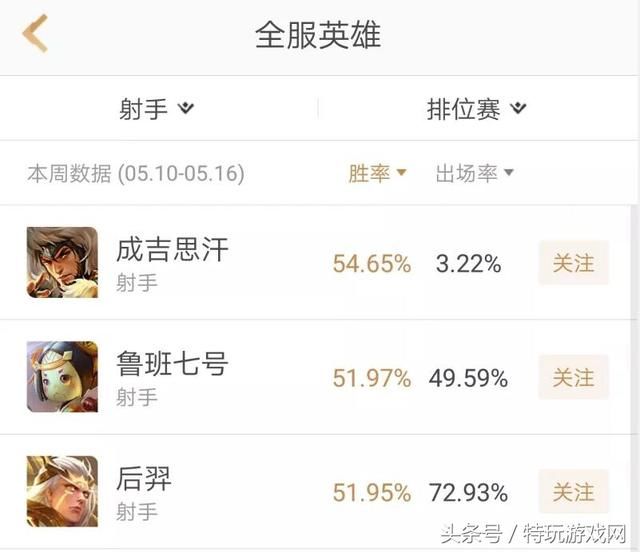This screenshot has width=640, height=552.
Task: Follow 成吉思汗 with the 关注 button
Action: 573,263
